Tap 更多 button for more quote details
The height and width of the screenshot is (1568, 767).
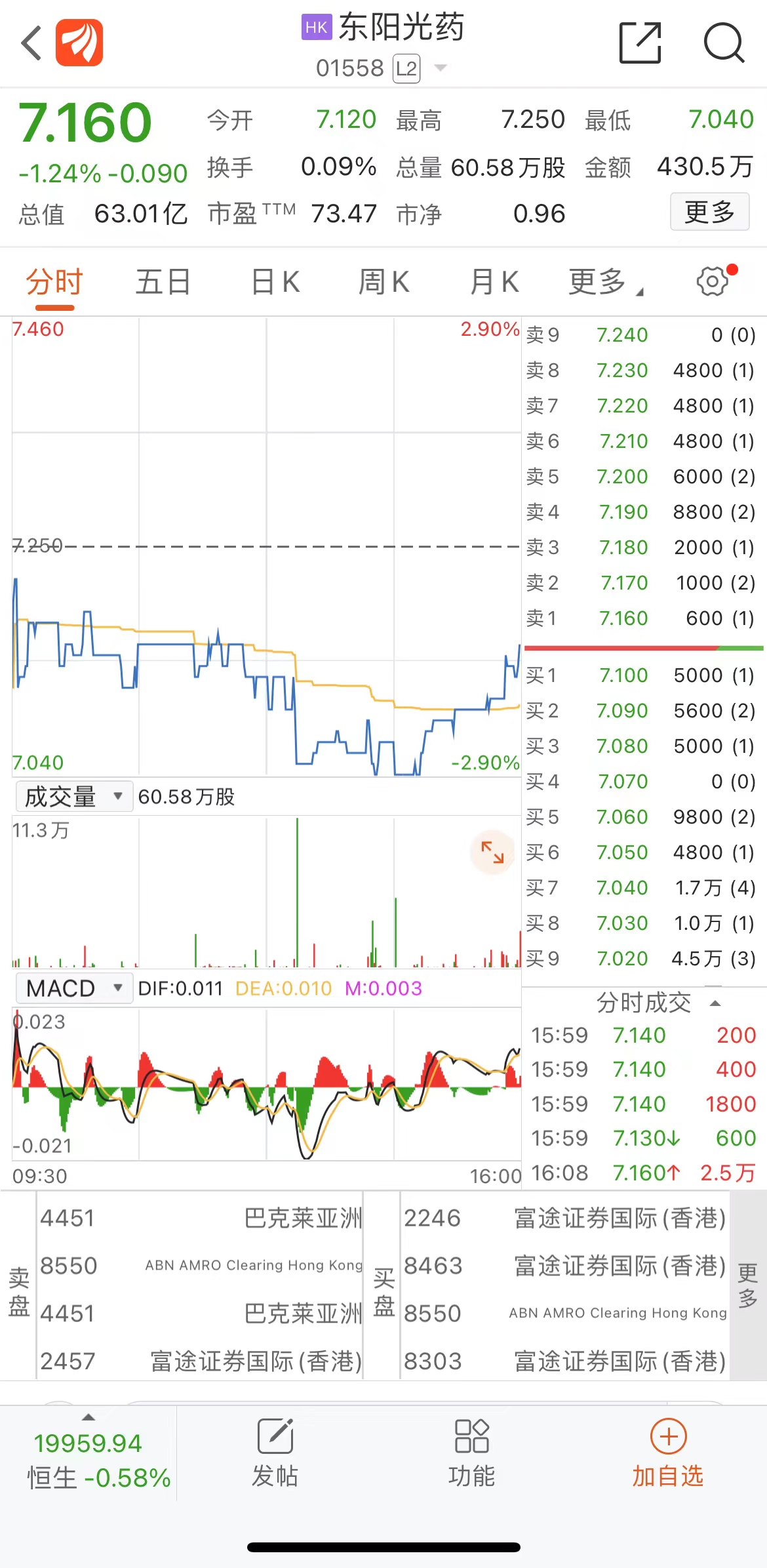(709, 212)
